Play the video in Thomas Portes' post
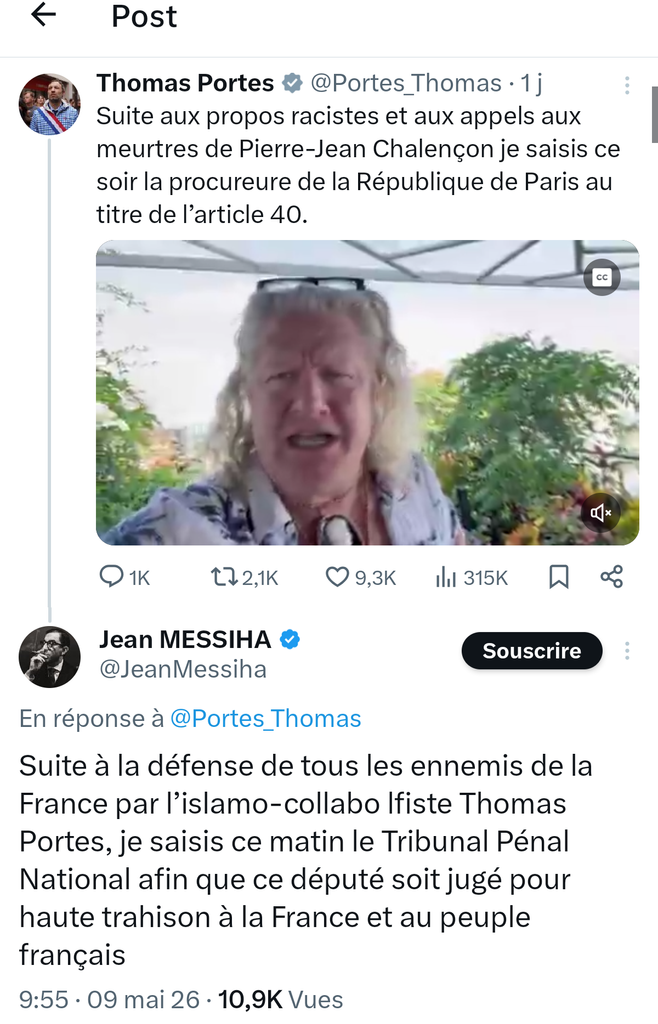Image resolution: width=658 pixels, height=1024 pixels. click(x=368, y=392)
